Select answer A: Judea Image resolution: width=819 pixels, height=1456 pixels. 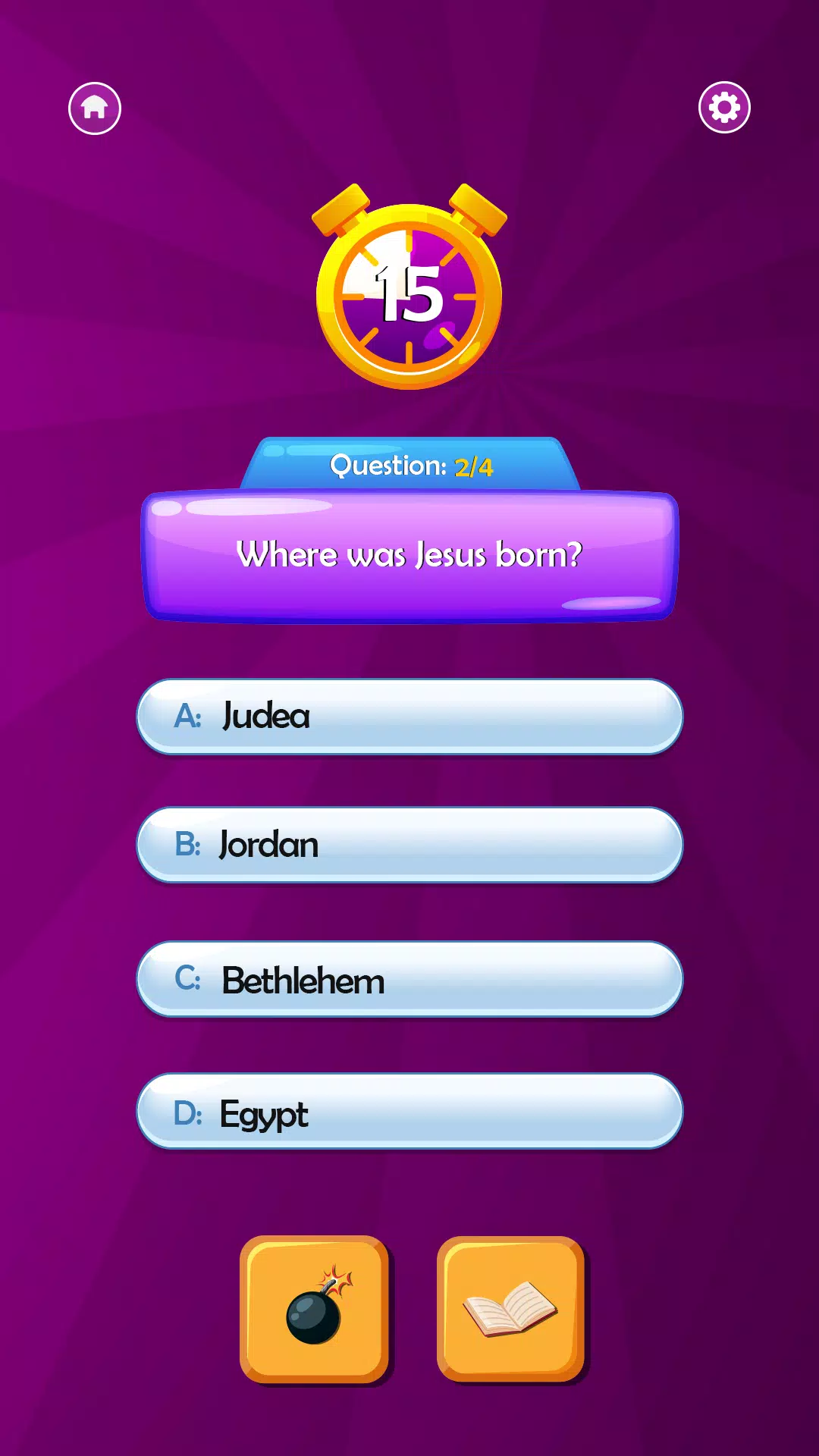[x=409, y=717]
